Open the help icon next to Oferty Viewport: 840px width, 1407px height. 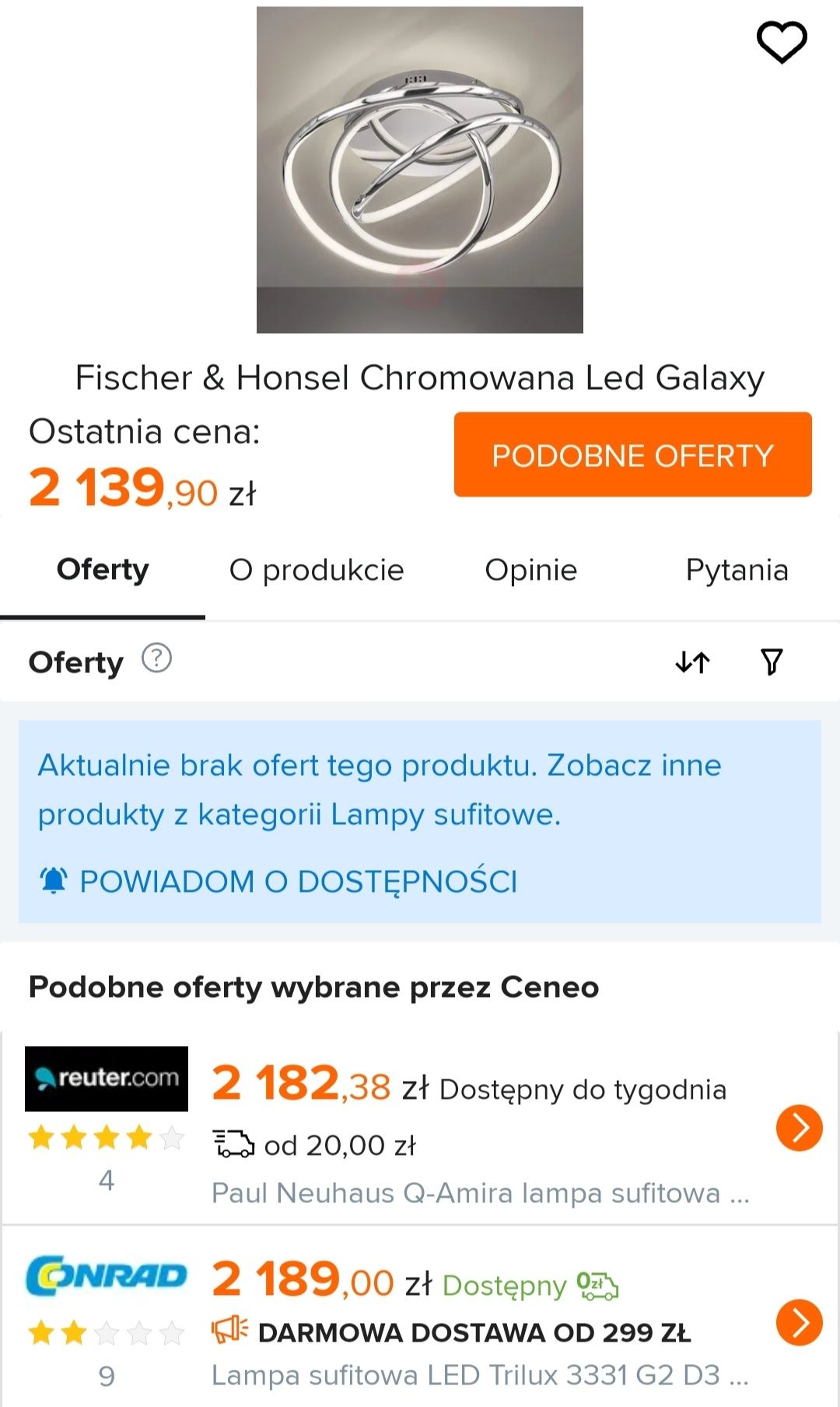coord(156,658)
